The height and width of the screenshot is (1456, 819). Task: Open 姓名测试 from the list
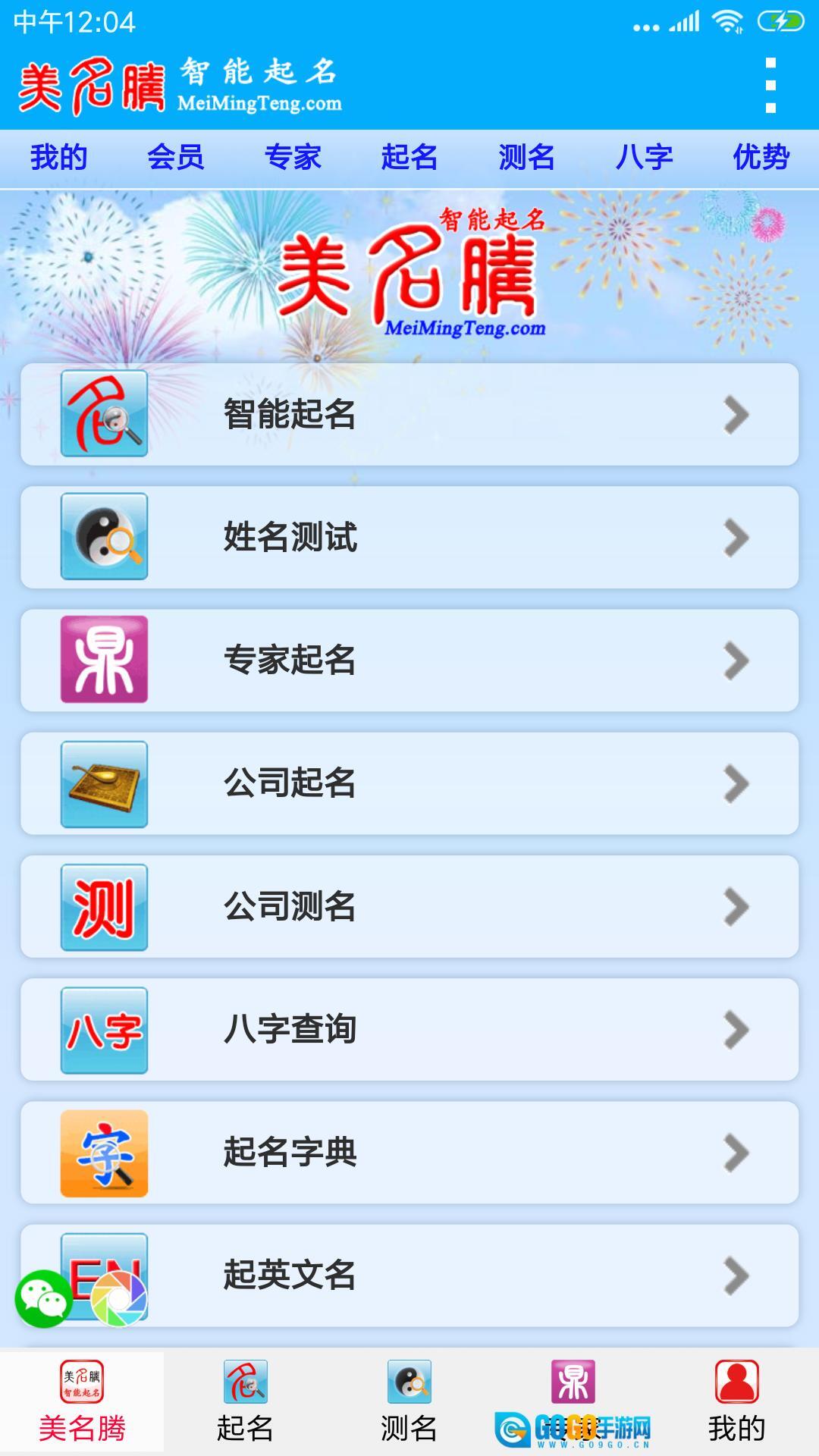pos(409,537)
